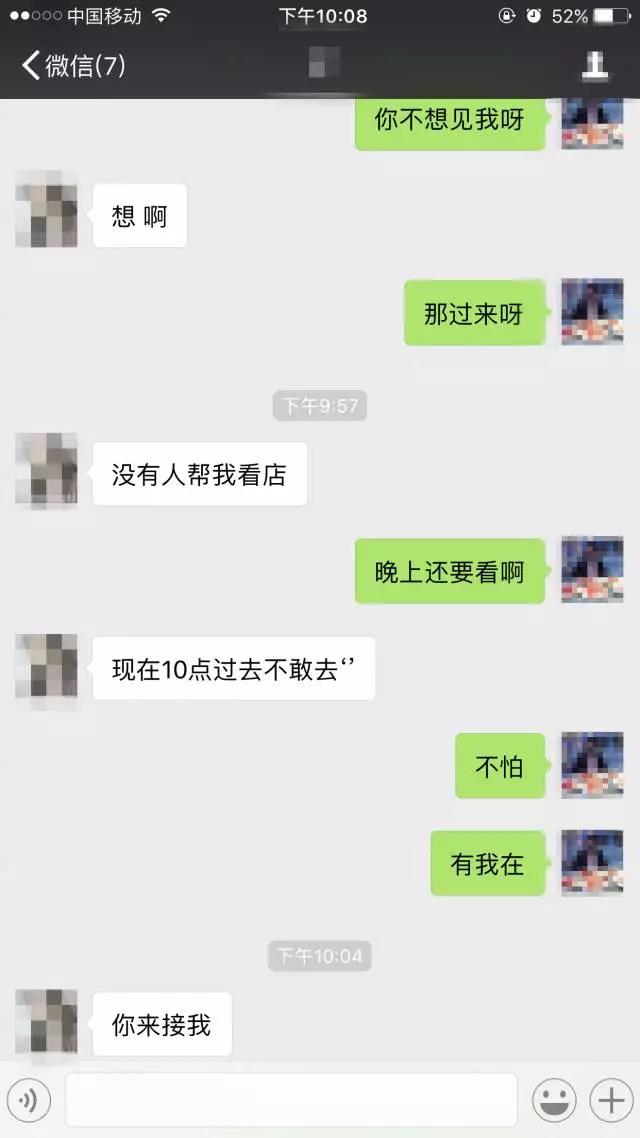The width and height of the screenshot is (640, 1138).
Task: Go back to the 微信 chat list
Action: coord(72,66)
